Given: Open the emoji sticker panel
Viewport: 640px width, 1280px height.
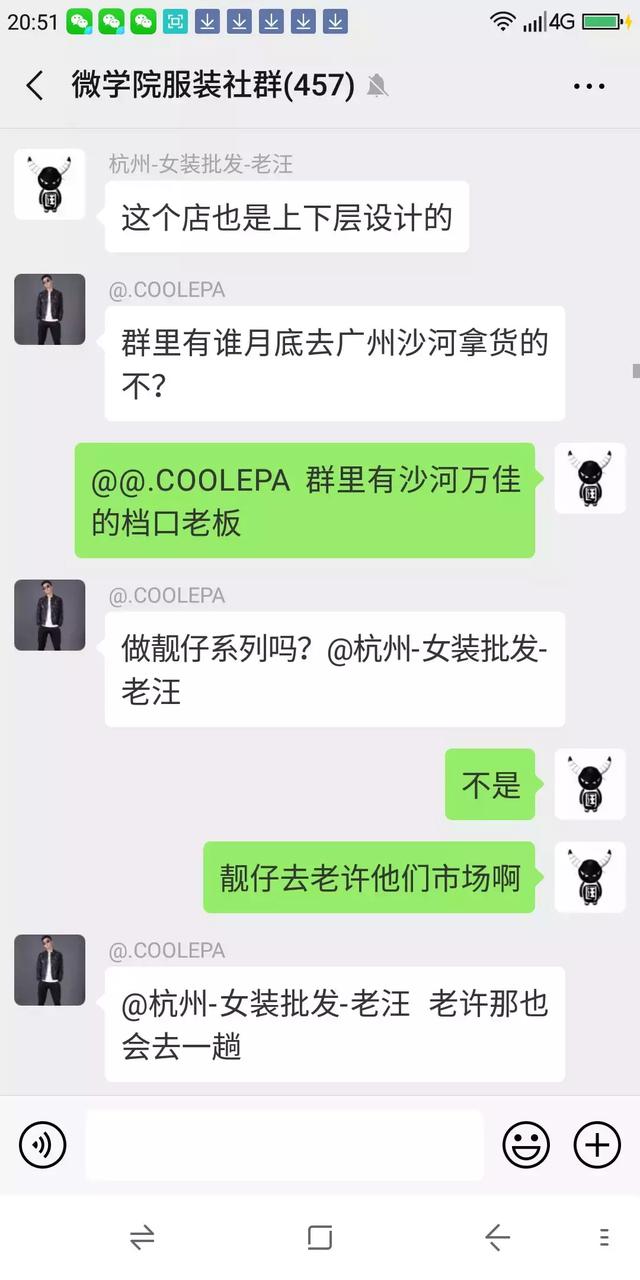Looking at the screenshot, I should pos(526,1145).
